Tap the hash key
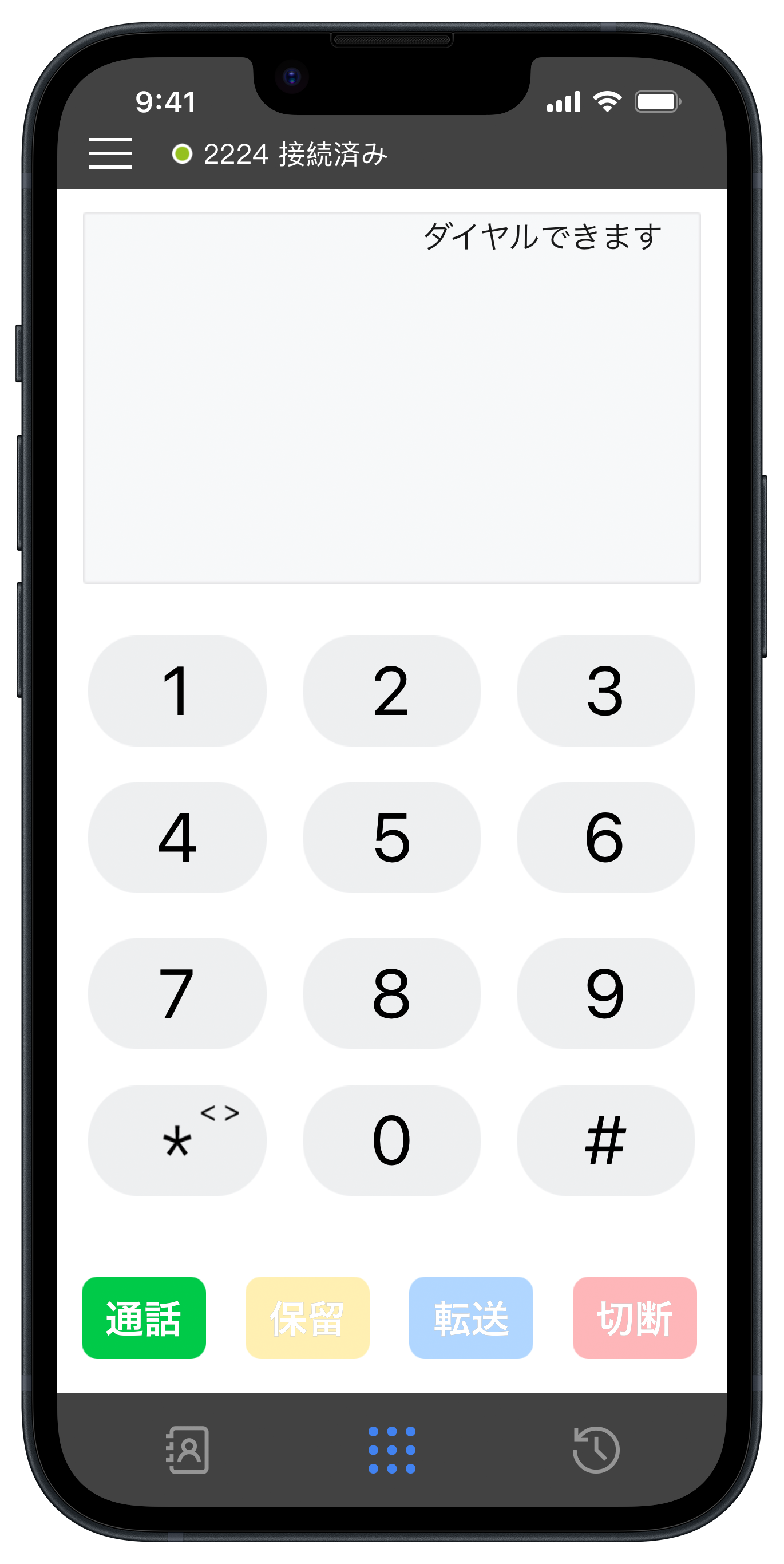 pyautogui.click(x=605, y=1141)
